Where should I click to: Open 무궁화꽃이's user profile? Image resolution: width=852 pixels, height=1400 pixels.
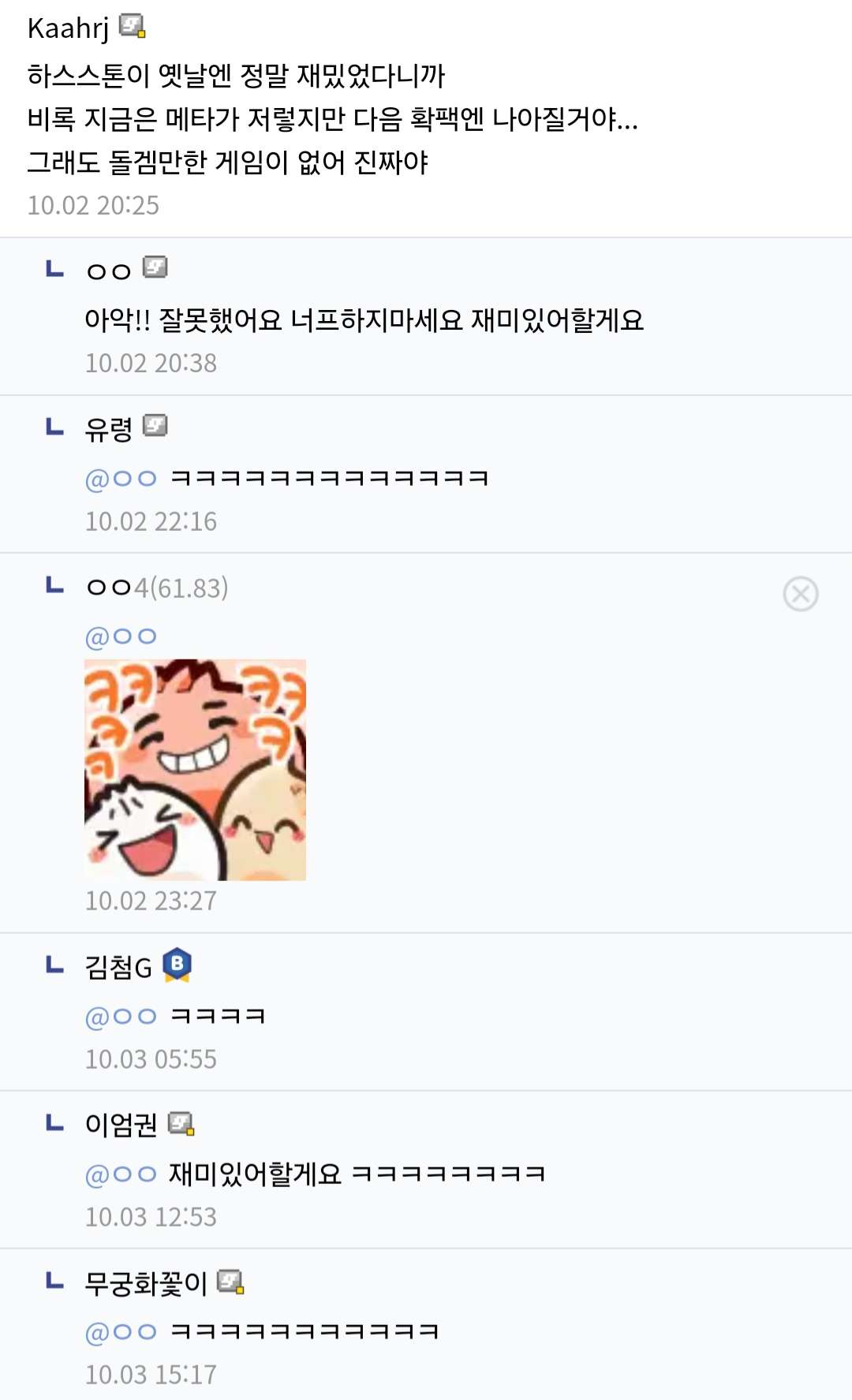pos(145,1283)
